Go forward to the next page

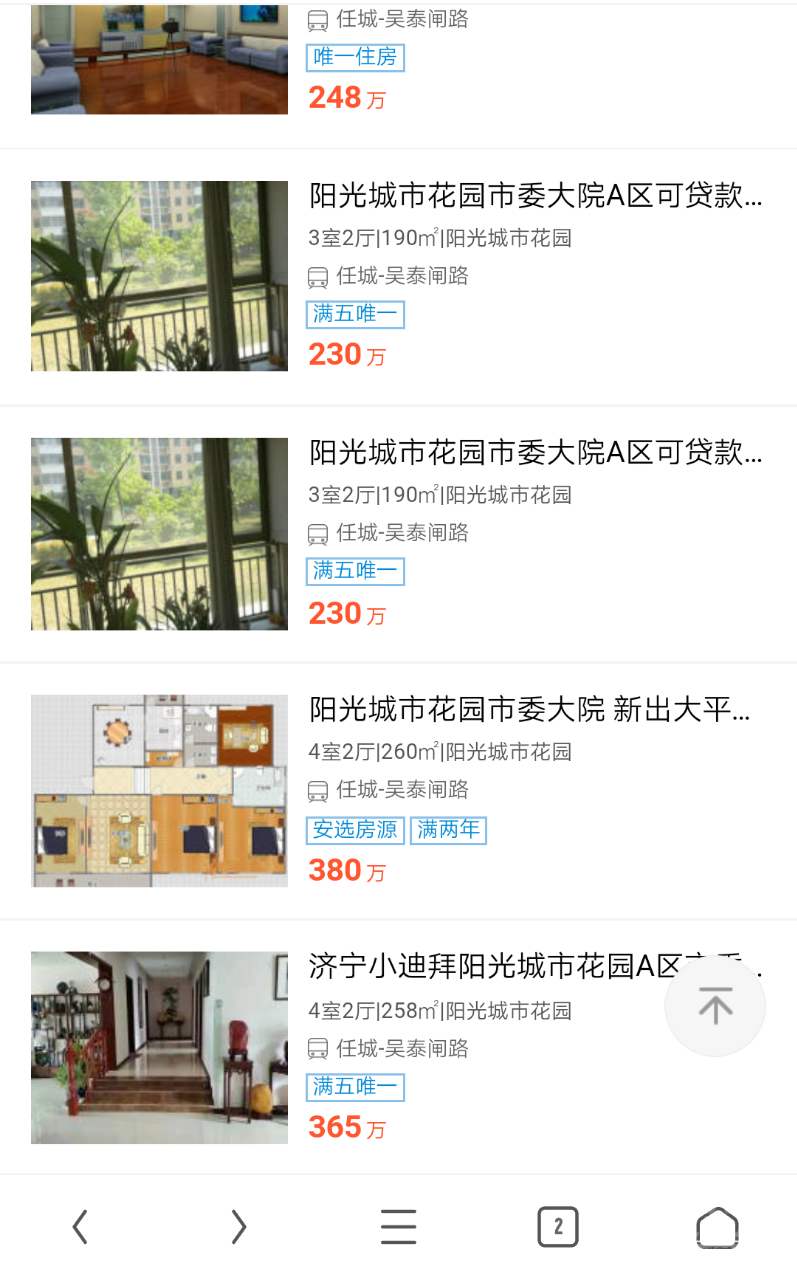tap(238, 1227)
